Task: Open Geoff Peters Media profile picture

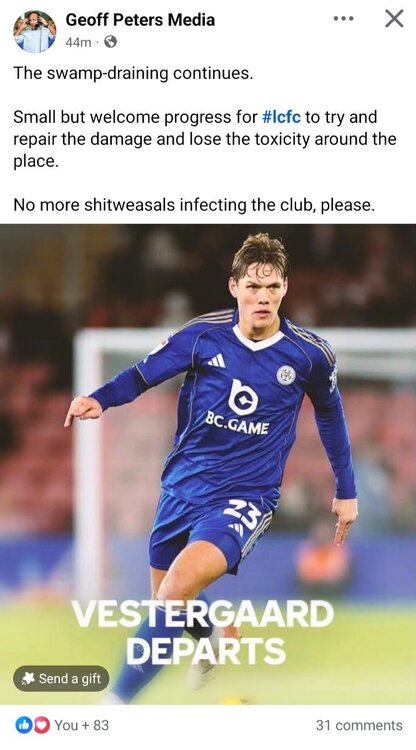Action: pos(34,31)
